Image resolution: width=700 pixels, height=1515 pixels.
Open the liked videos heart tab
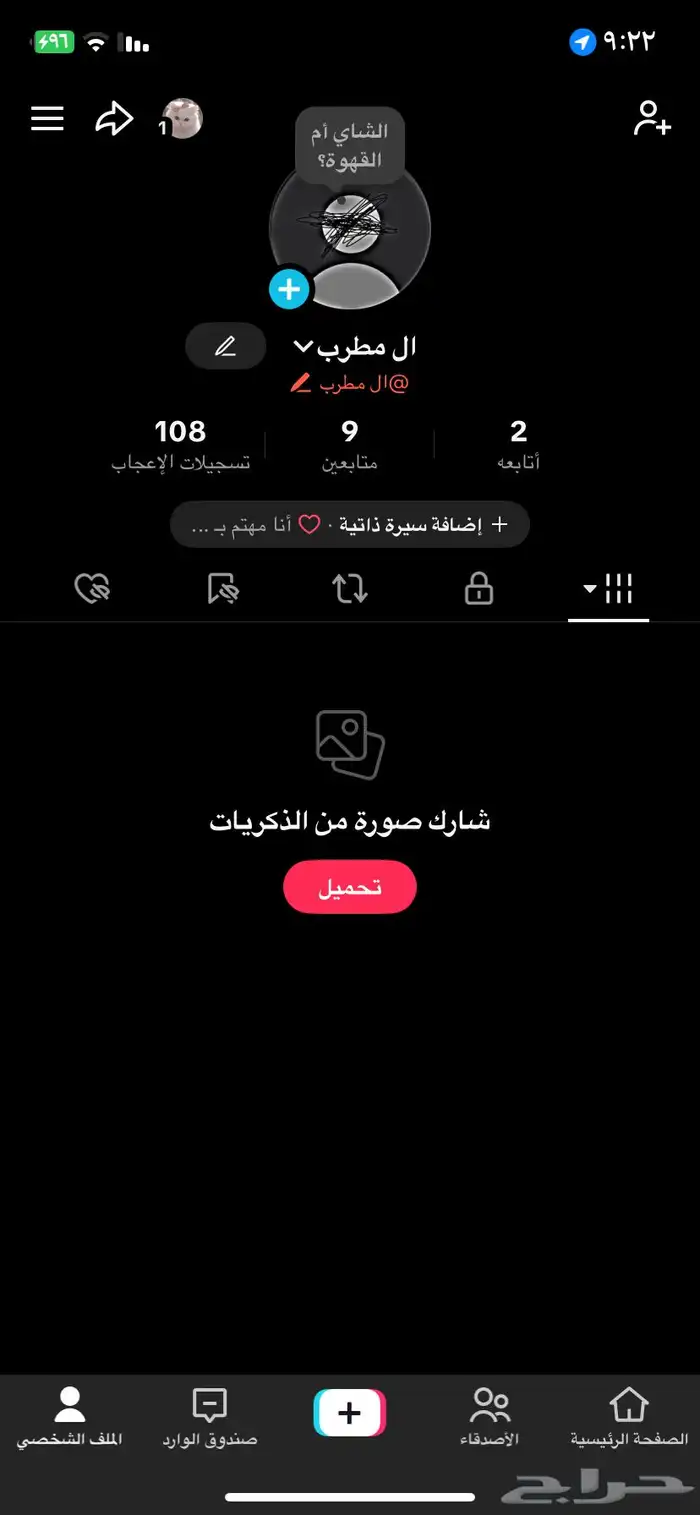click(92, 590)
